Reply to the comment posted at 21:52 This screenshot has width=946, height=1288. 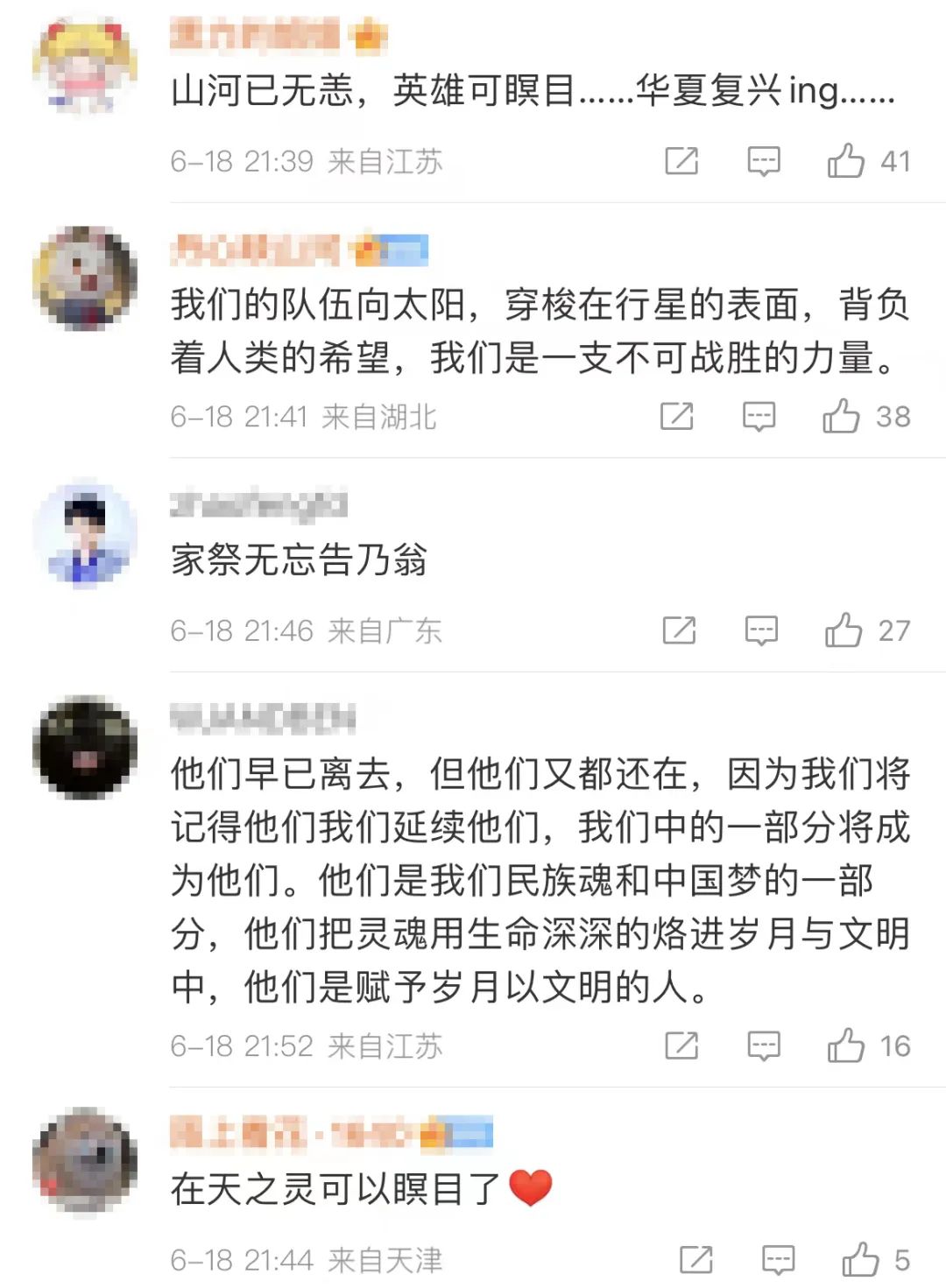pos(764,1045)
